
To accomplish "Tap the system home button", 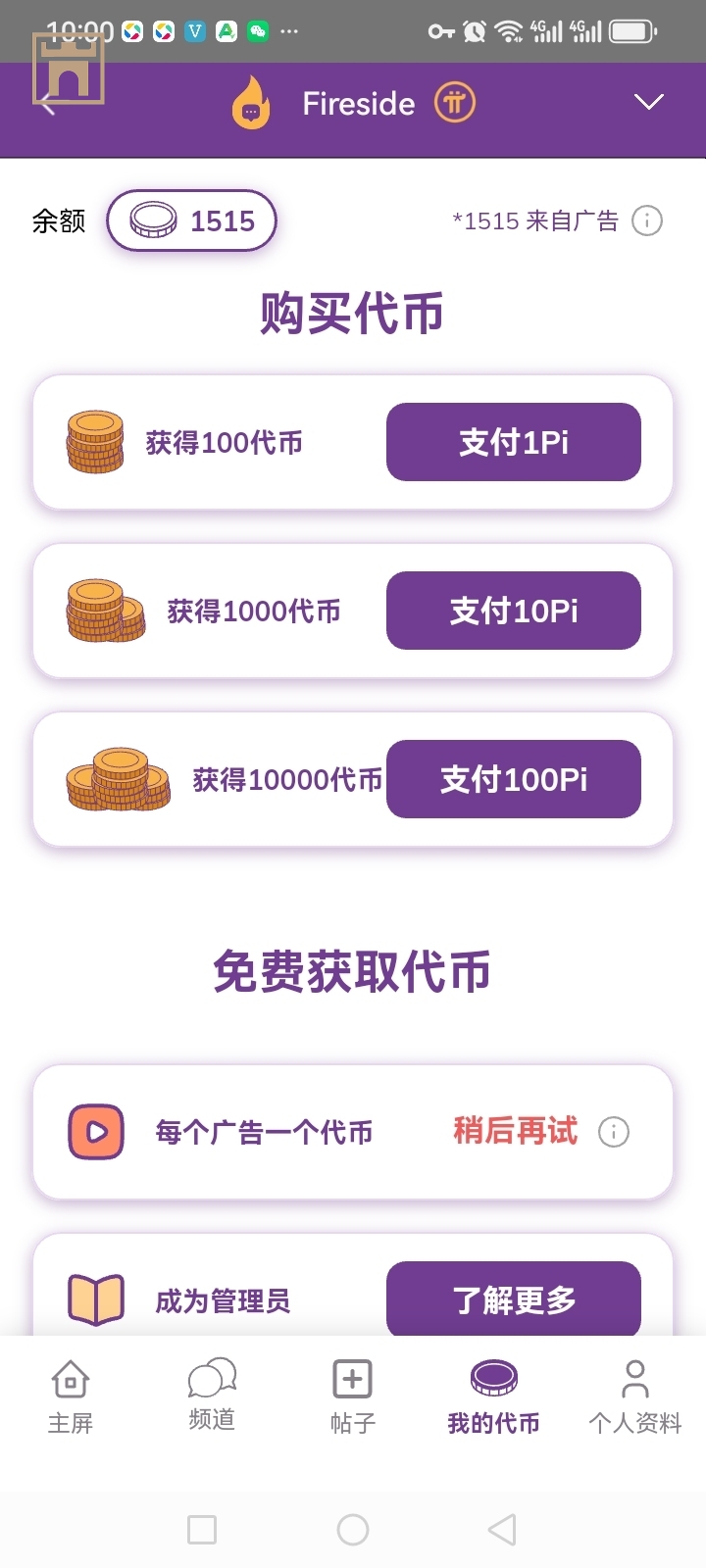I will 353,1530.
